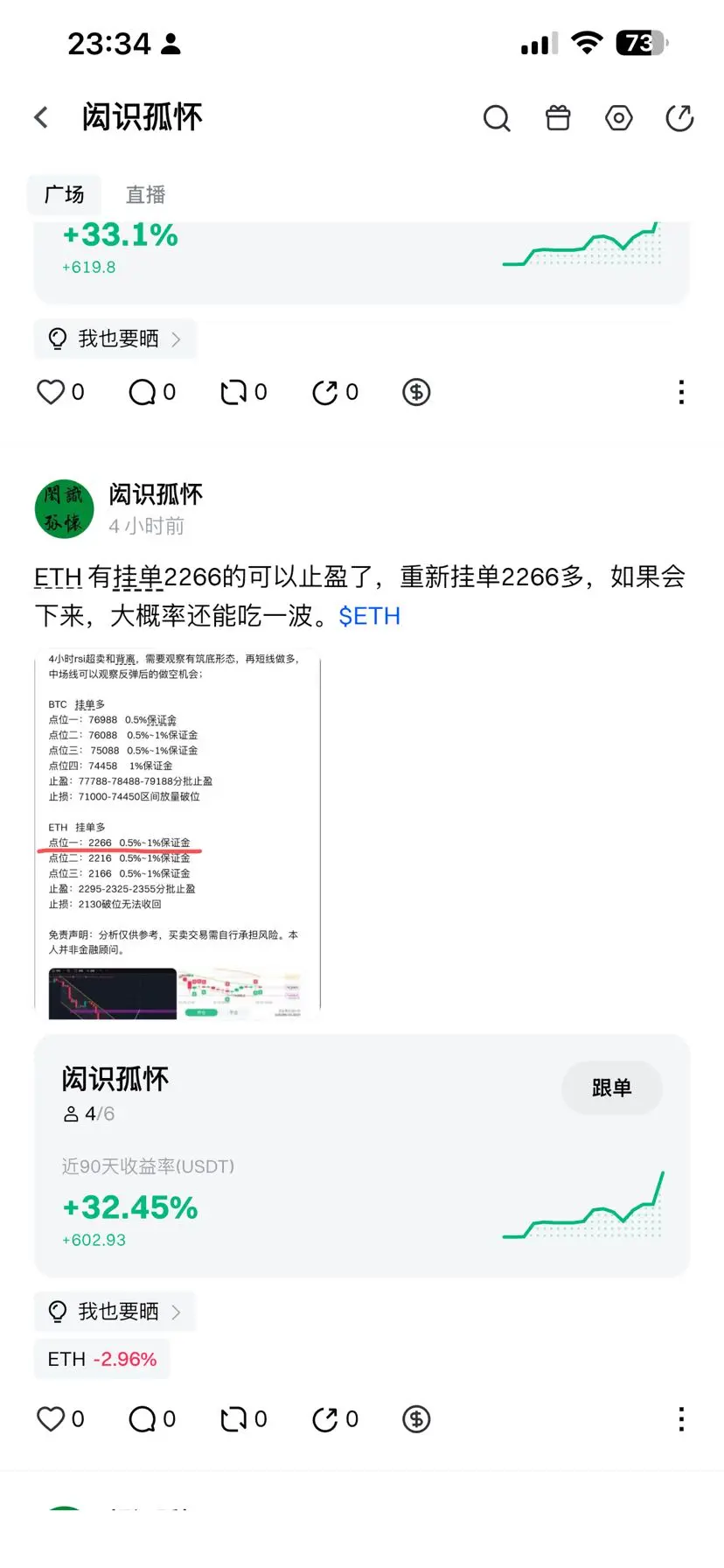Open the three-dot menu on the top post
724x1568 pixels.
[680, 392]
